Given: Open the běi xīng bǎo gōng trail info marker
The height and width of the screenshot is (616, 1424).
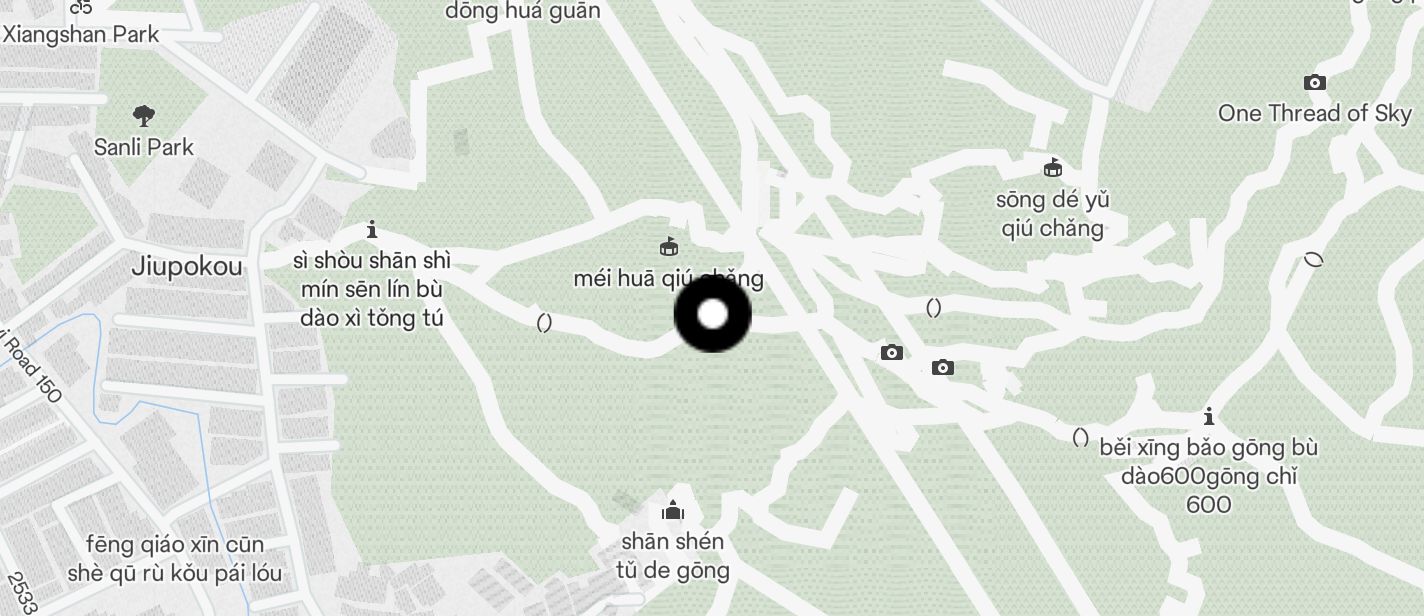Looking at the screenshot, I should [1209, 416].
